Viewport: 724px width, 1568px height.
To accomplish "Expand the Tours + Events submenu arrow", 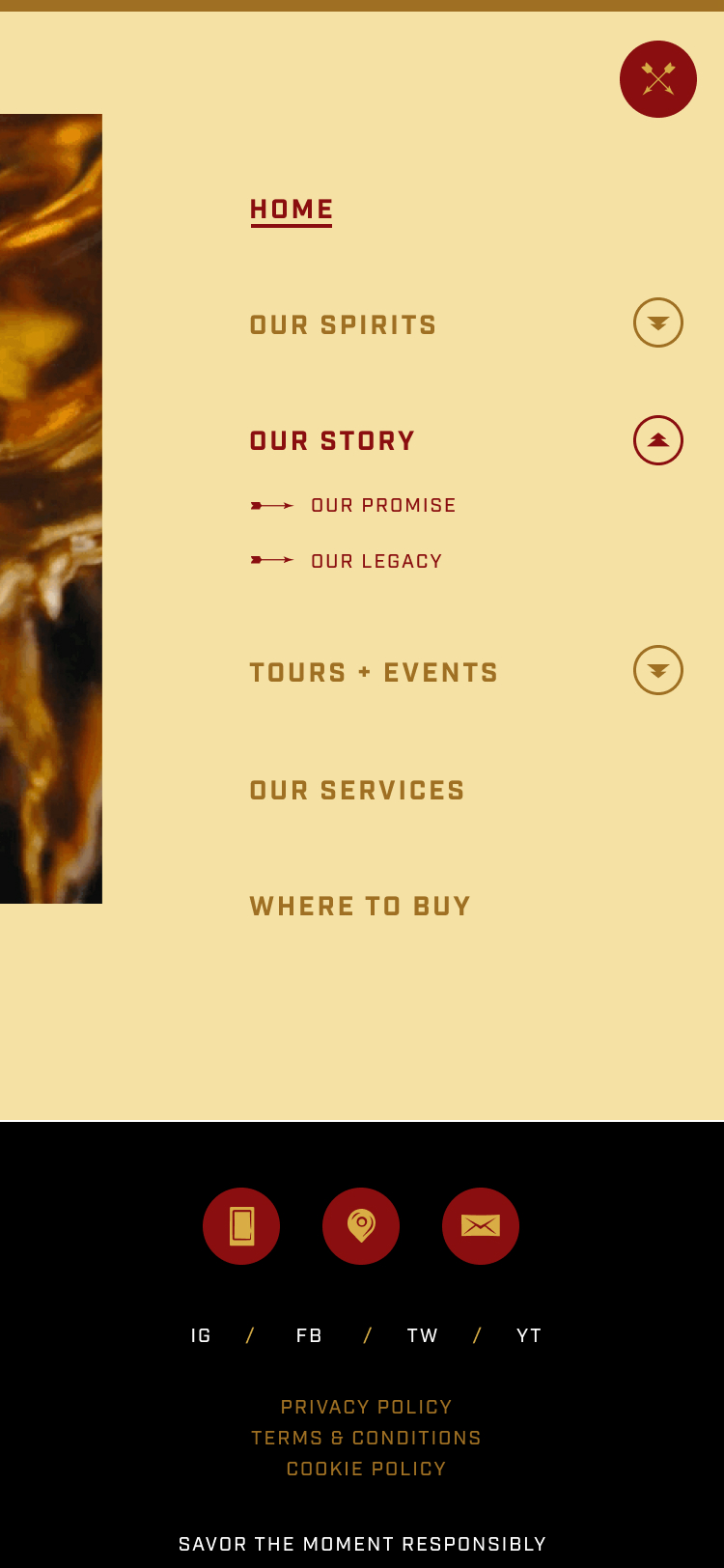I will point(658,670).
